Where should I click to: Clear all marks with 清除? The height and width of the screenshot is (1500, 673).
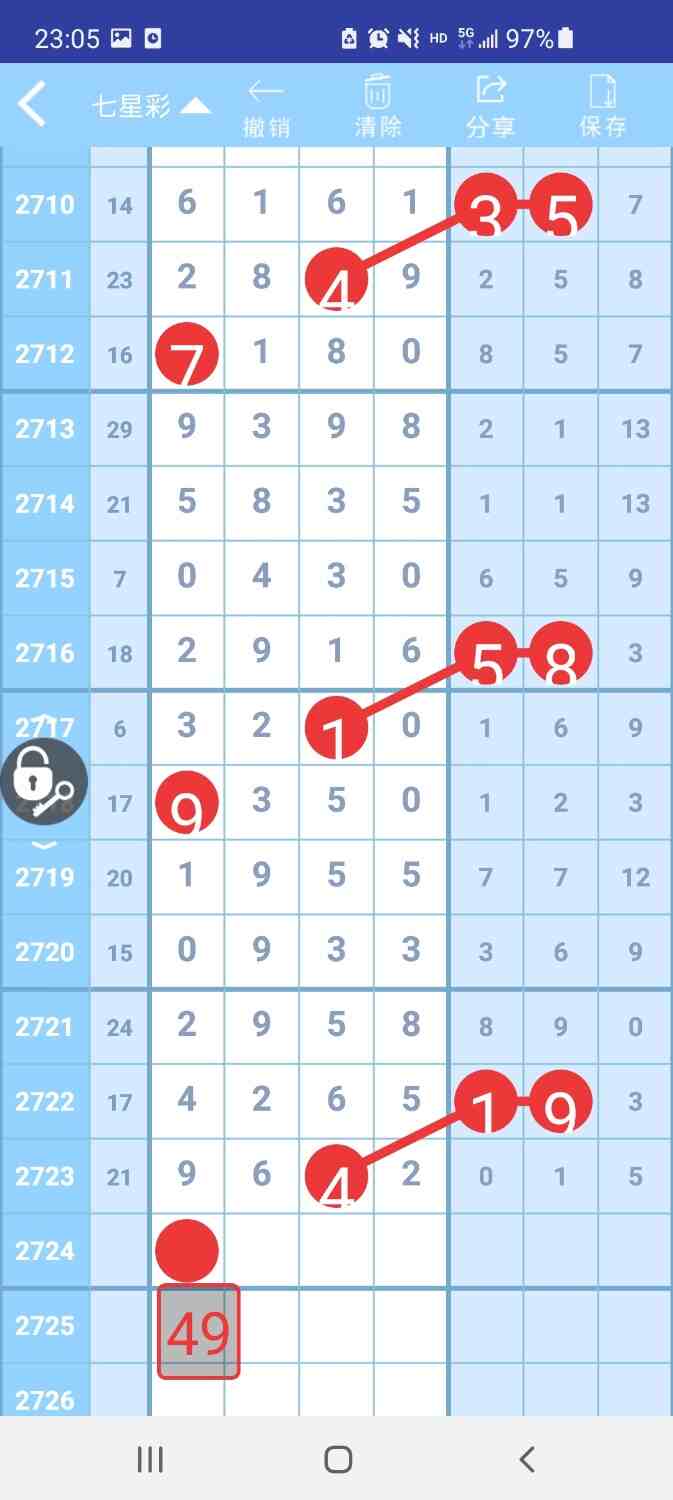[377, 108]
